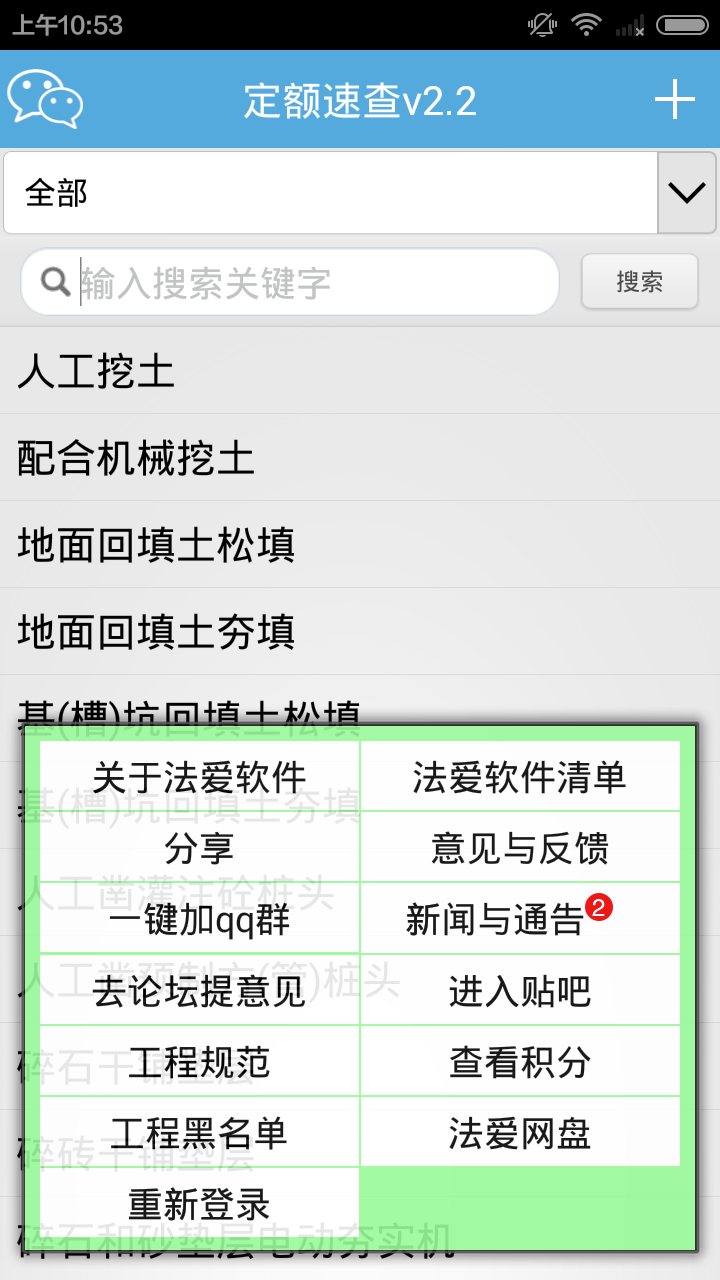Tap the WeChat icon in header
720x1280 pixels.
pos(45,99)
